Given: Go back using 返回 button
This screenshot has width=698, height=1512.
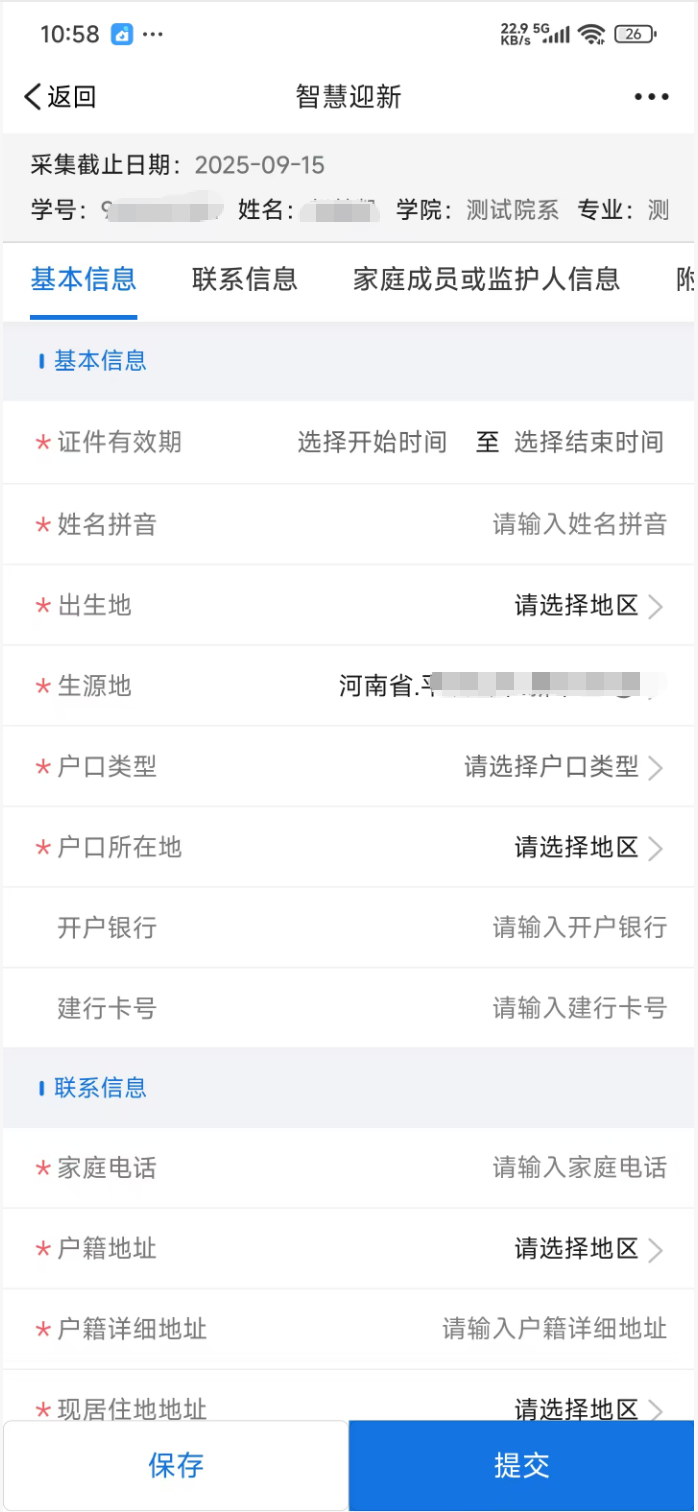Looking at the screenshot, I should tap(60, 97).
